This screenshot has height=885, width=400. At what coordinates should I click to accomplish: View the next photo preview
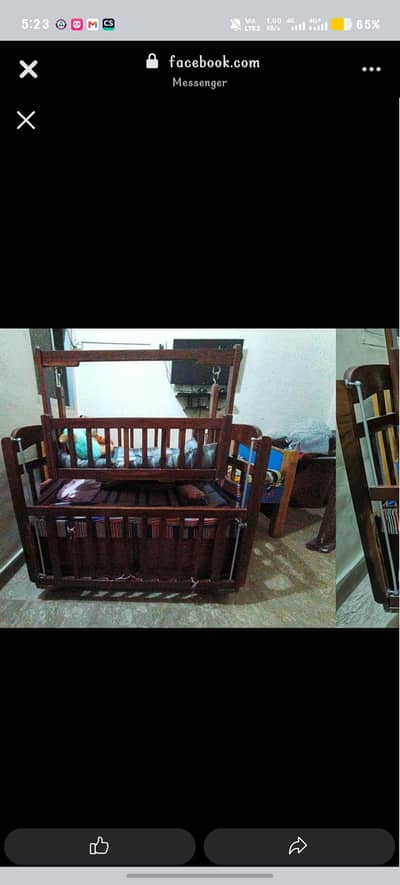pyautogui.click(x=367, y=477)
